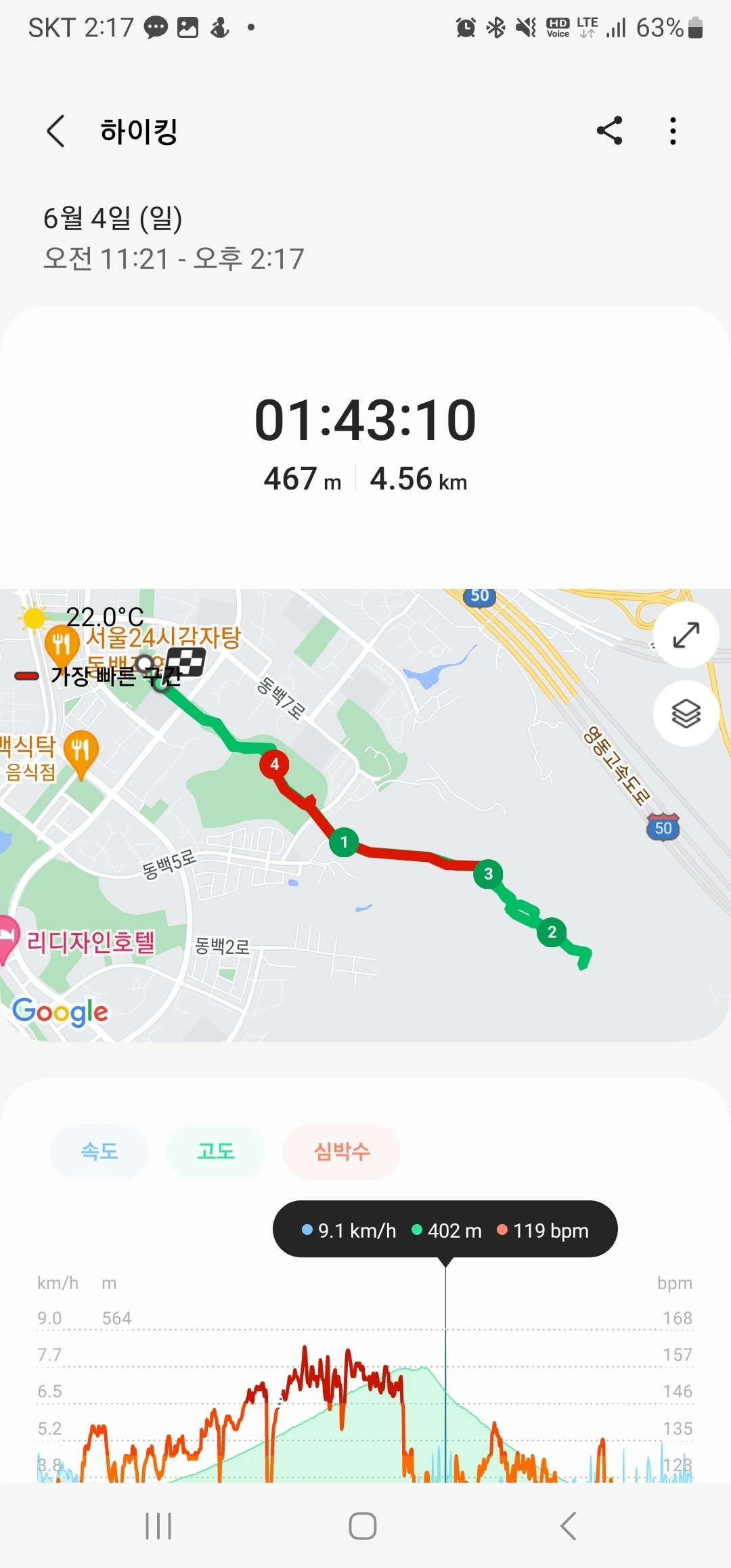Screen dimensions: 731x1568
Task: Go to the home screen
Action: pos(363,1526)
